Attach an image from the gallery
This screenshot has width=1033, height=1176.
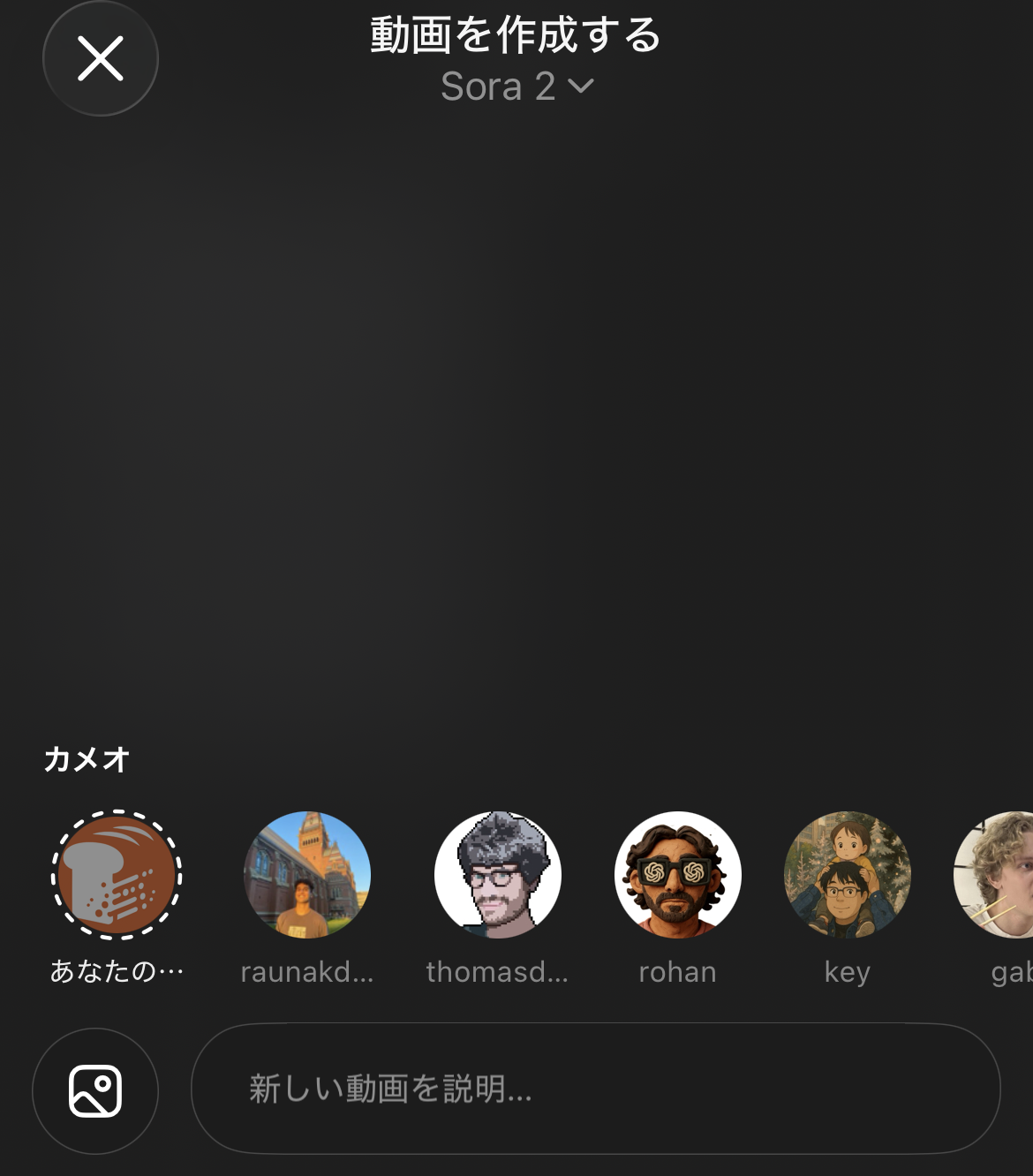95,1091
